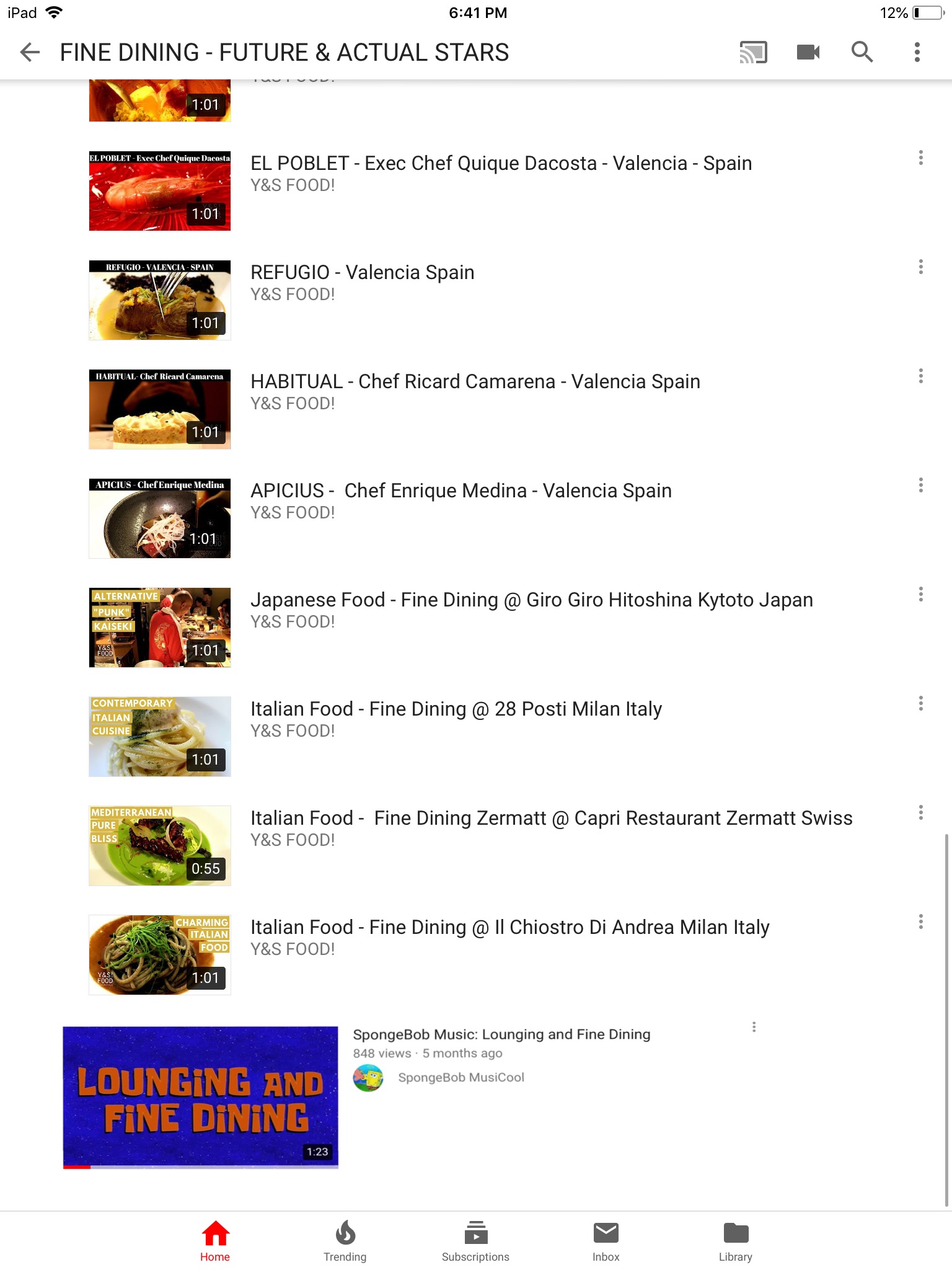952x1270 pixels.
Task: Go to the Subscriptions tab
Action: (475, 1240)
